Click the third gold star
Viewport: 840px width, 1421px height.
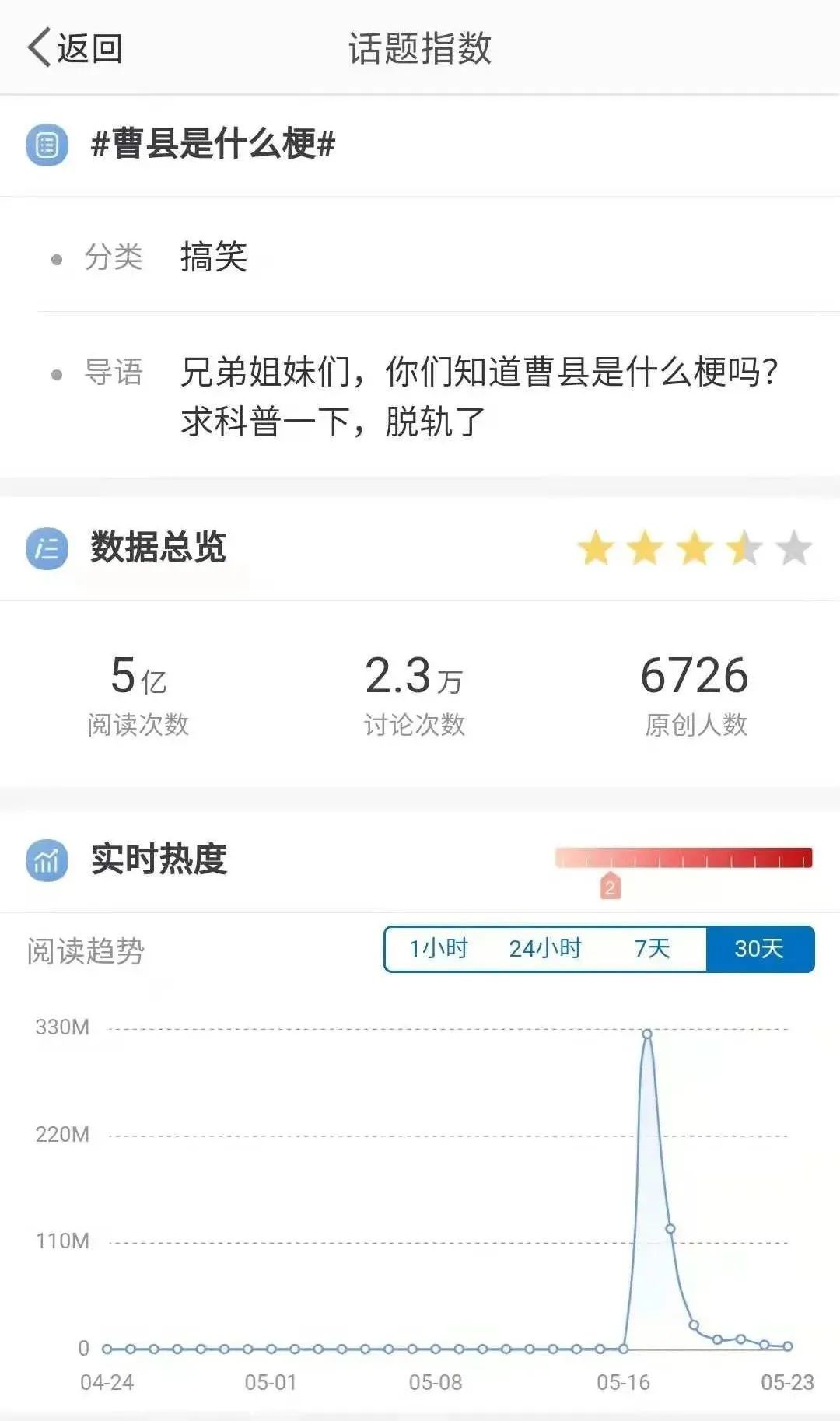[695, 549]
